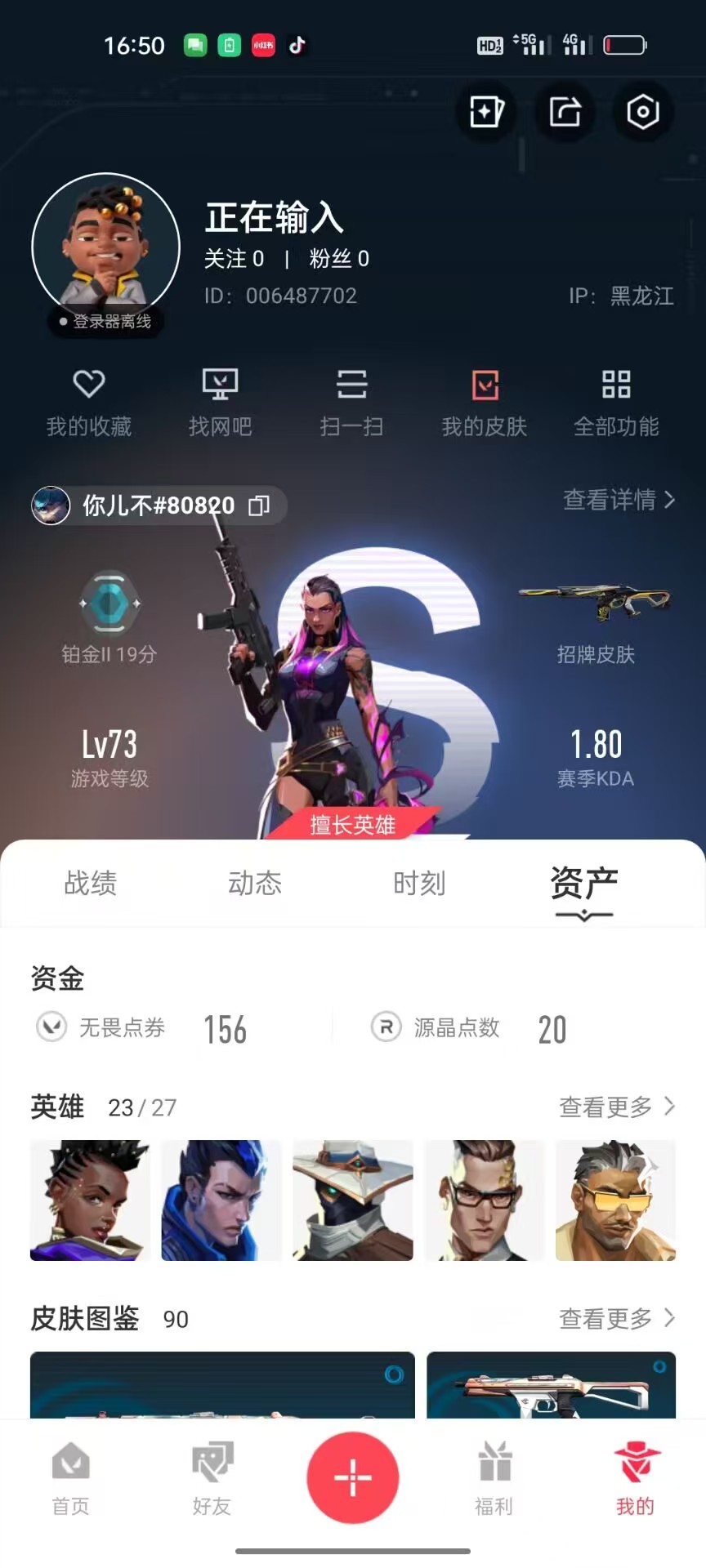Image resolution: width=706 pixels, height=1568 pixels.
Task: Open the 好友 friends tab
Action: (x=212, y=1480)
